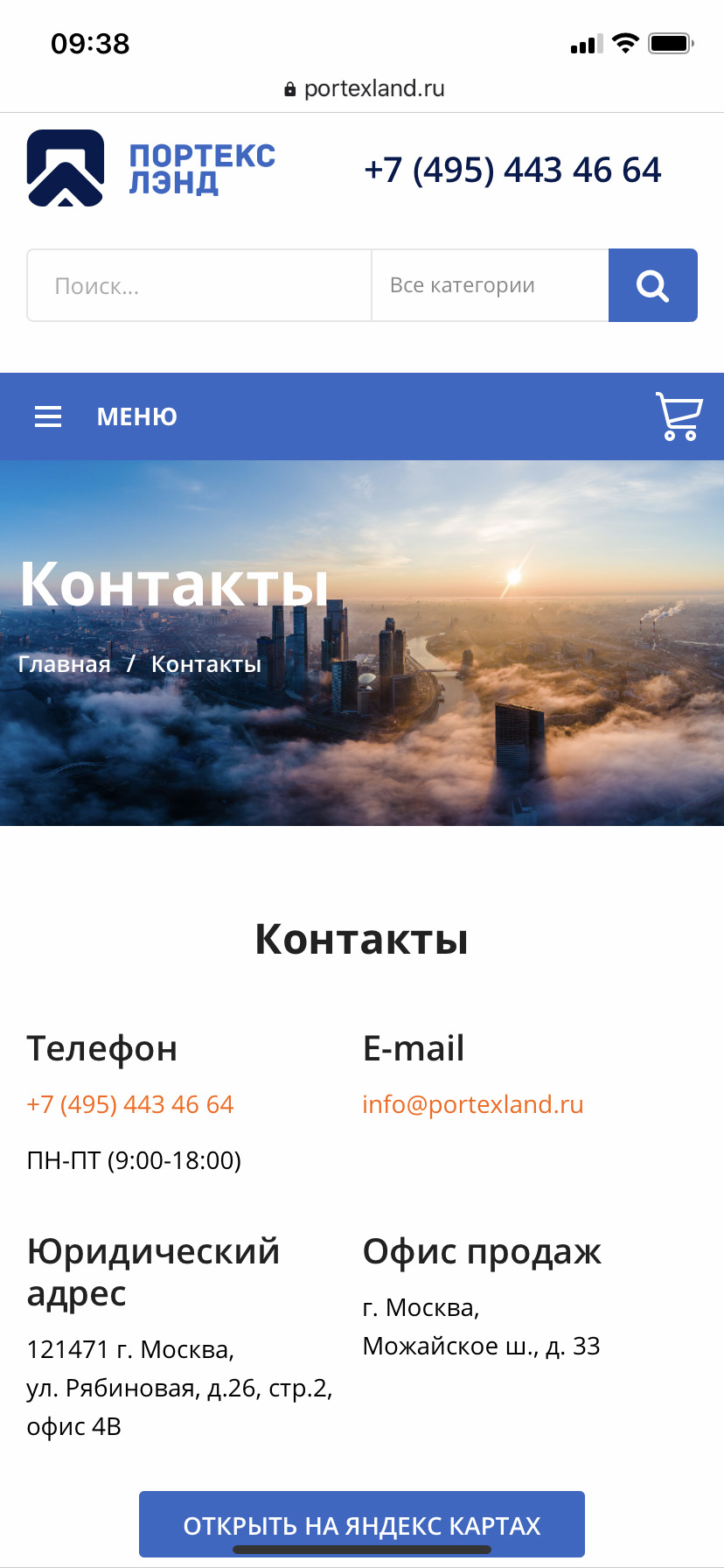Screen dimensions: 724x1568
Task: Open the Открыть на Яндекс Картах button
Action: tap(361, 1525)
